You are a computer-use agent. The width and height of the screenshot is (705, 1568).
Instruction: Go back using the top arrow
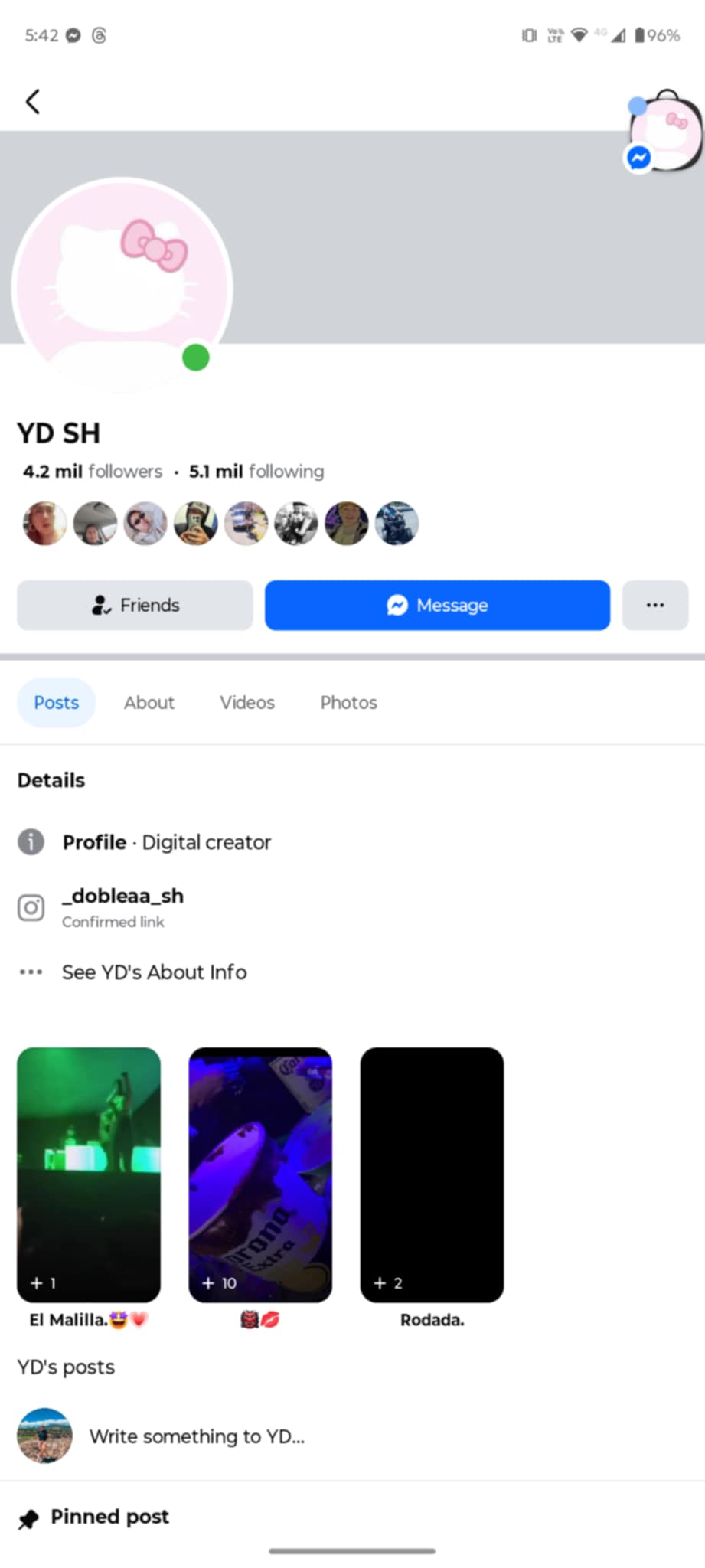[x=33, y=102]
